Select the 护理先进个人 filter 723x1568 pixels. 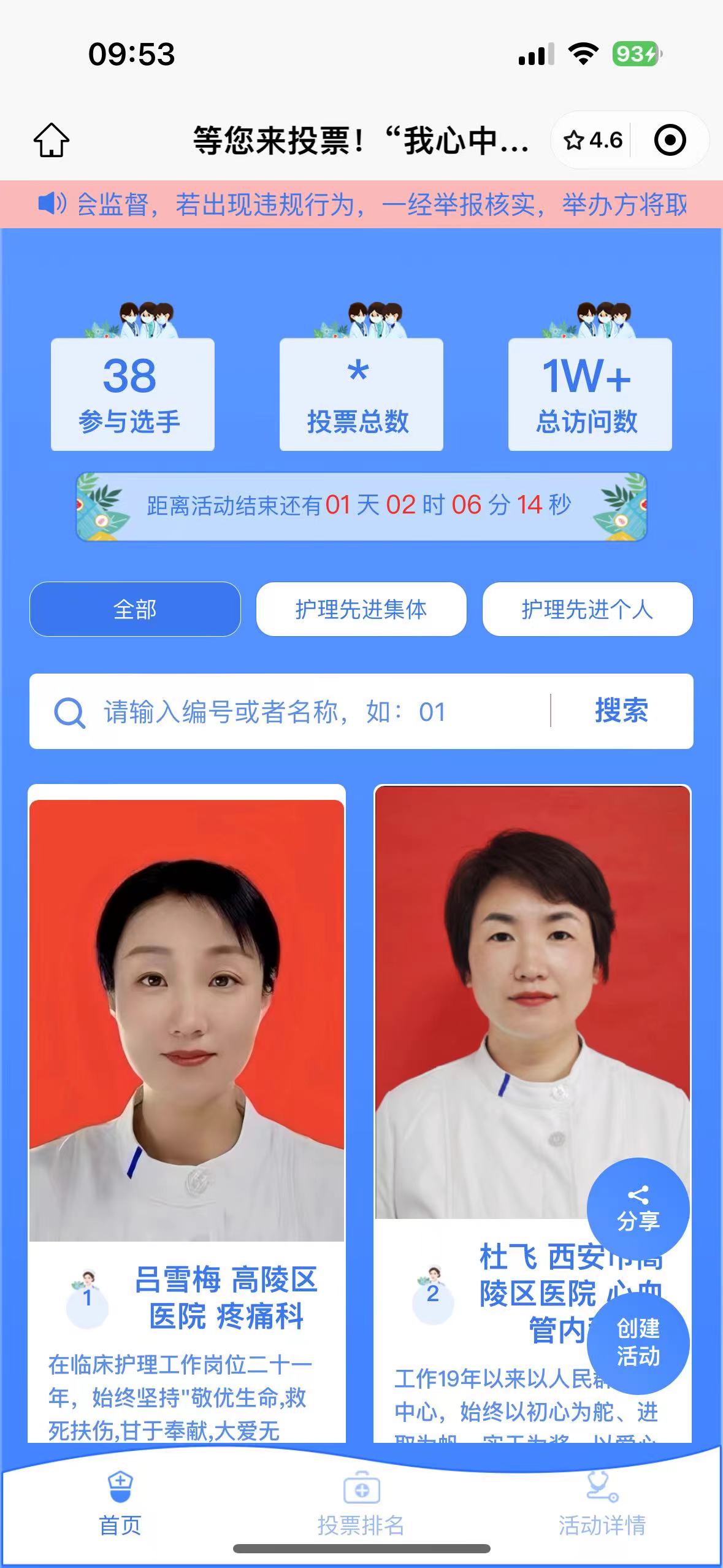pos(587,609)
